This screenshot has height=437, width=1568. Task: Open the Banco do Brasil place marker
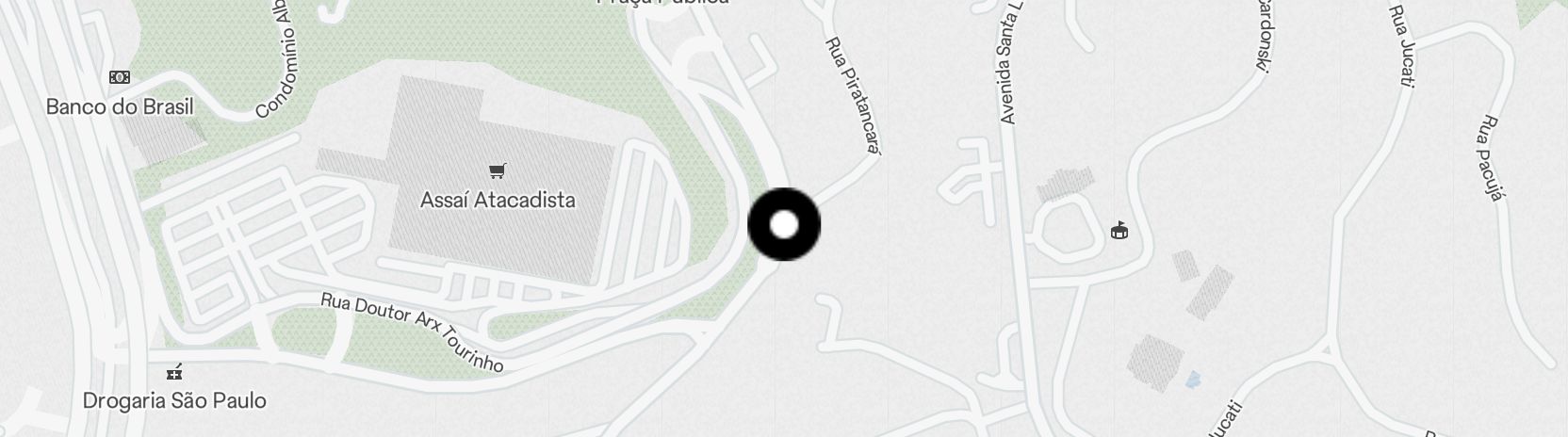(x=120, y=77)
